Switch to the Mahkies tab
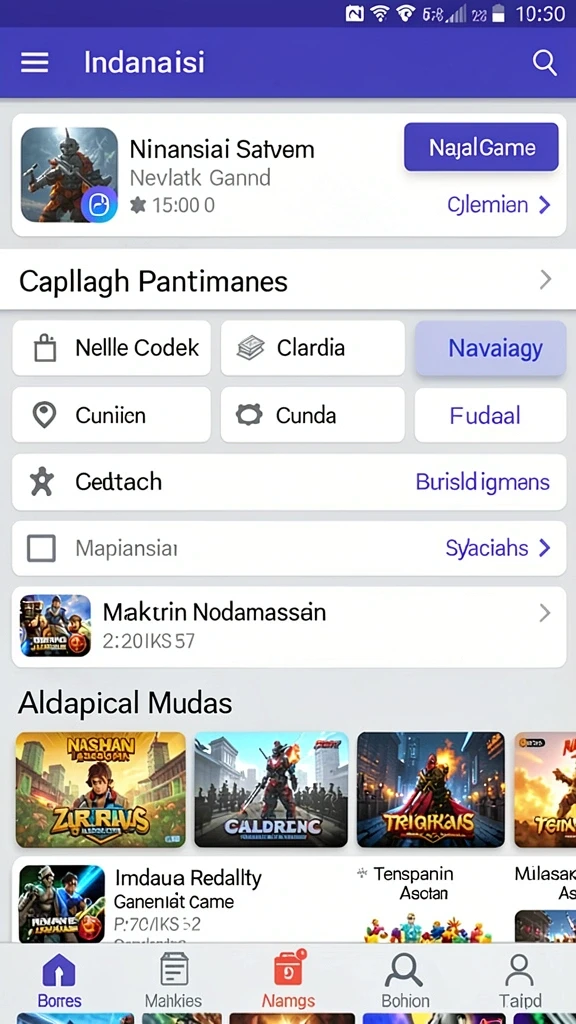Viewport: 576px width, 1024px height. 174,980
